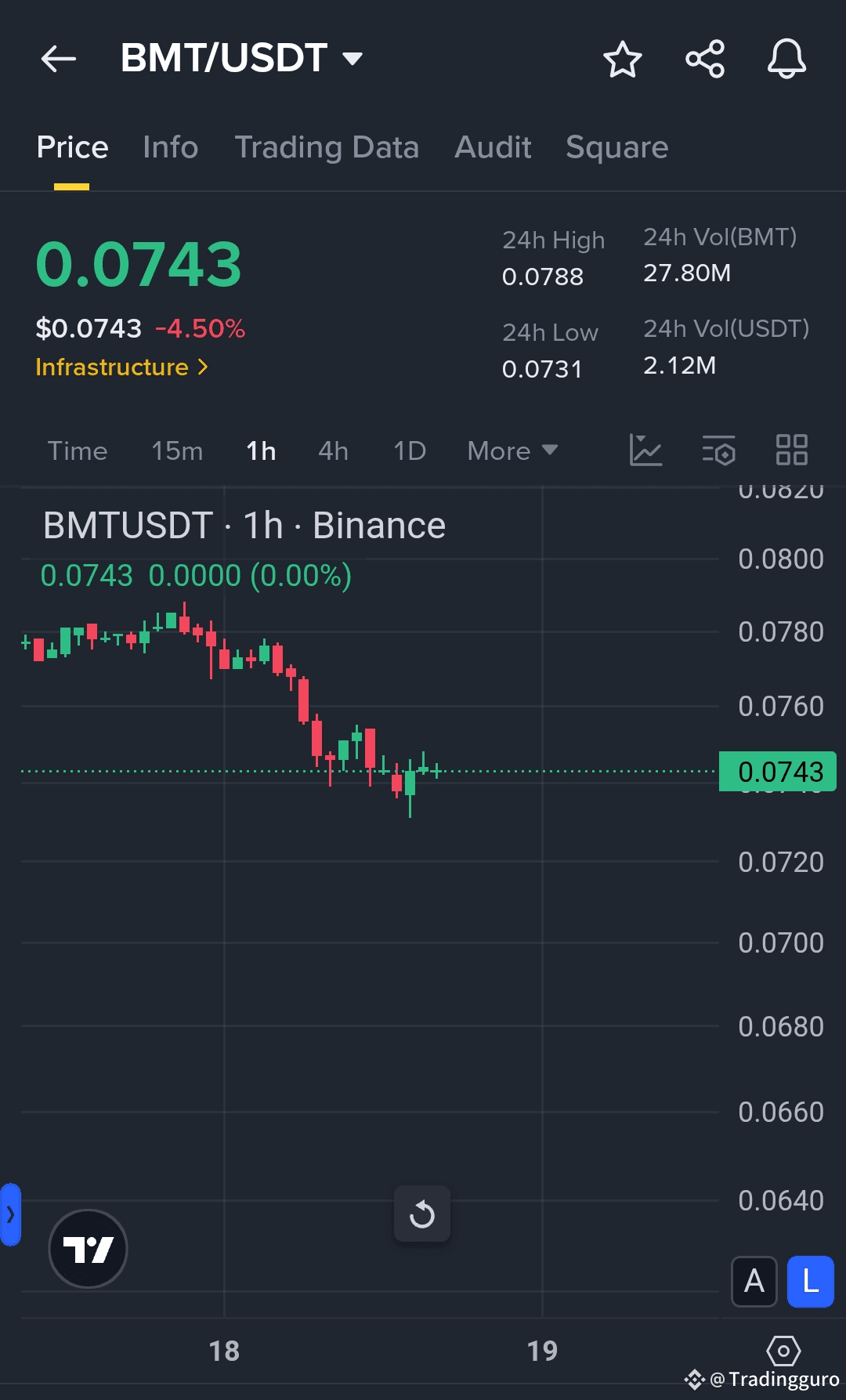Open the chart indicator settings icon
This screenshot has width=846, height=1400.
click(x=718, y=450)
